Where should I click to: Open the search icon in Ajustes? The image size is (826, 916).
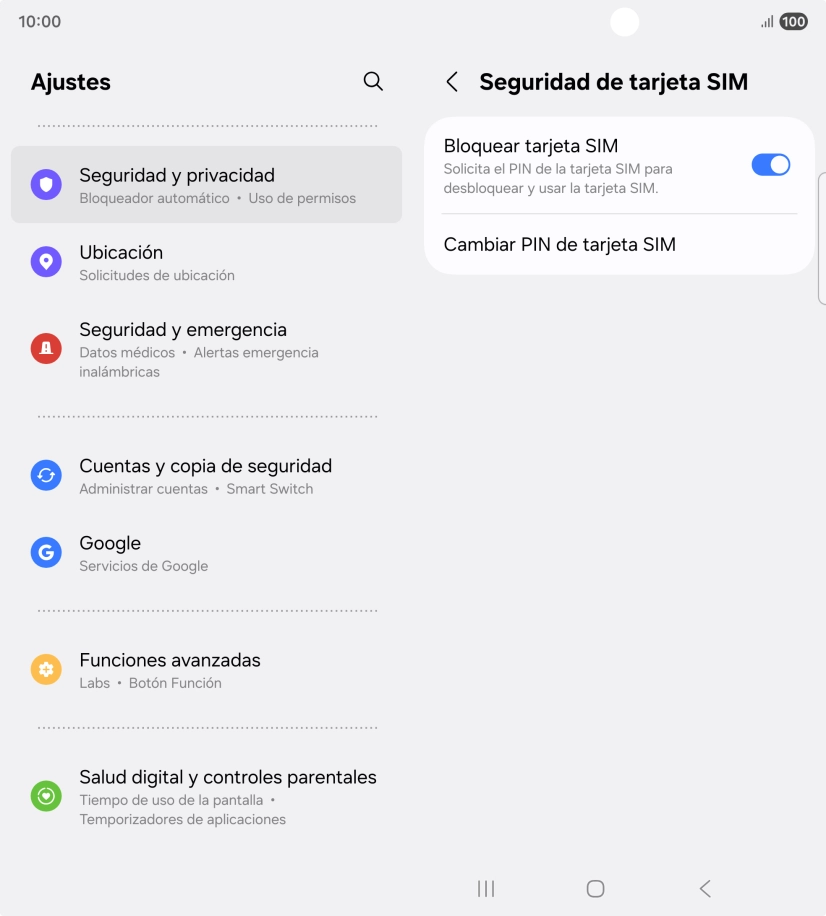pyautogui.click(x=373, y=82)
